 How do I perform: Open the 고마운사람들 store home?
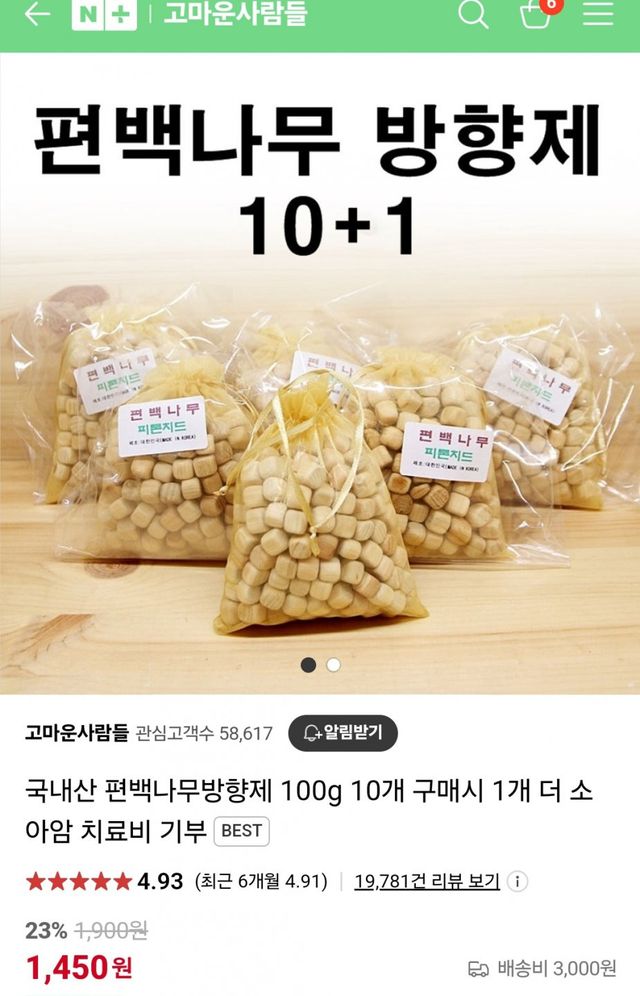pos(235,15)
